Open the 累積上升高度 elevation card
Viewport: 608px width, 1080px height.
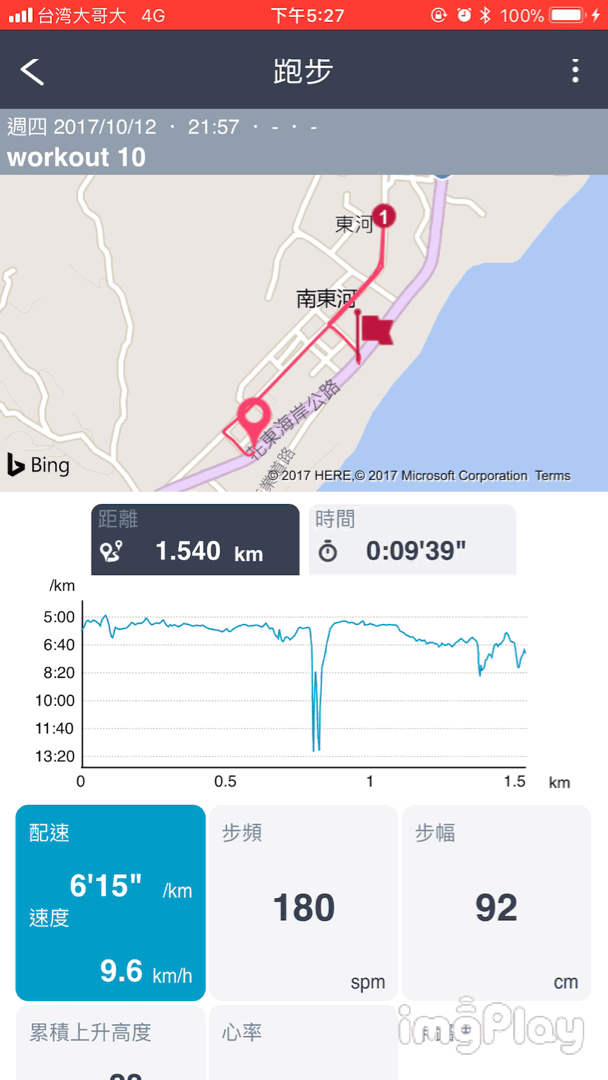(110, 1043)
